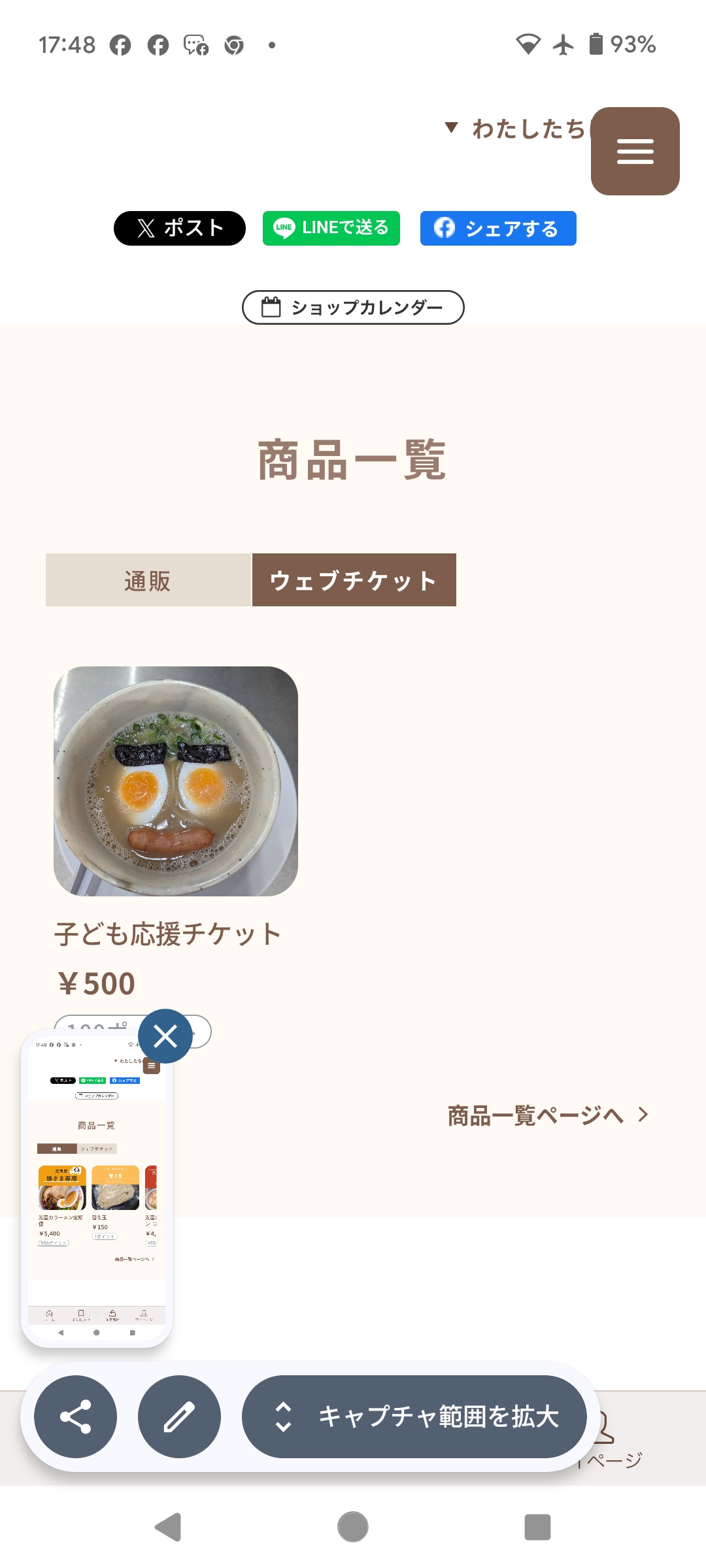
Task: Share the captured screenshot
Action: tap(75, 1416)
